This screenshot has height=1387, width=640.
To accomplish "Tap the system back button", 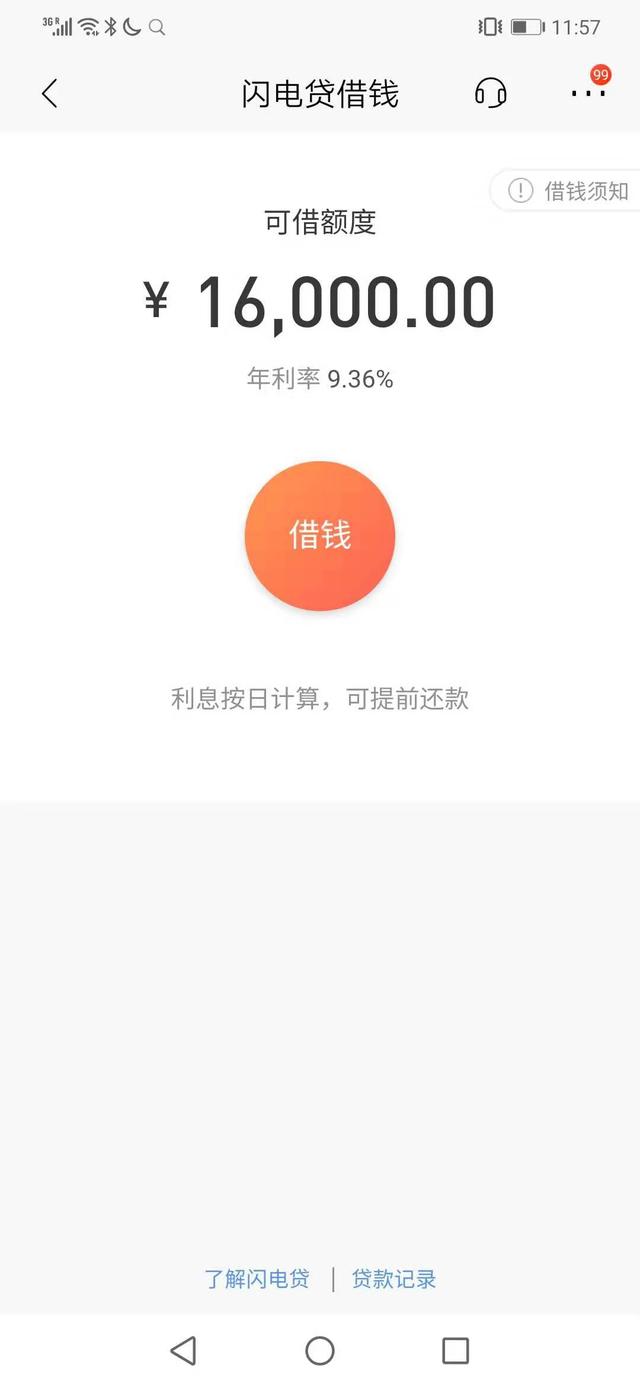I will [x=183, y=1351].
